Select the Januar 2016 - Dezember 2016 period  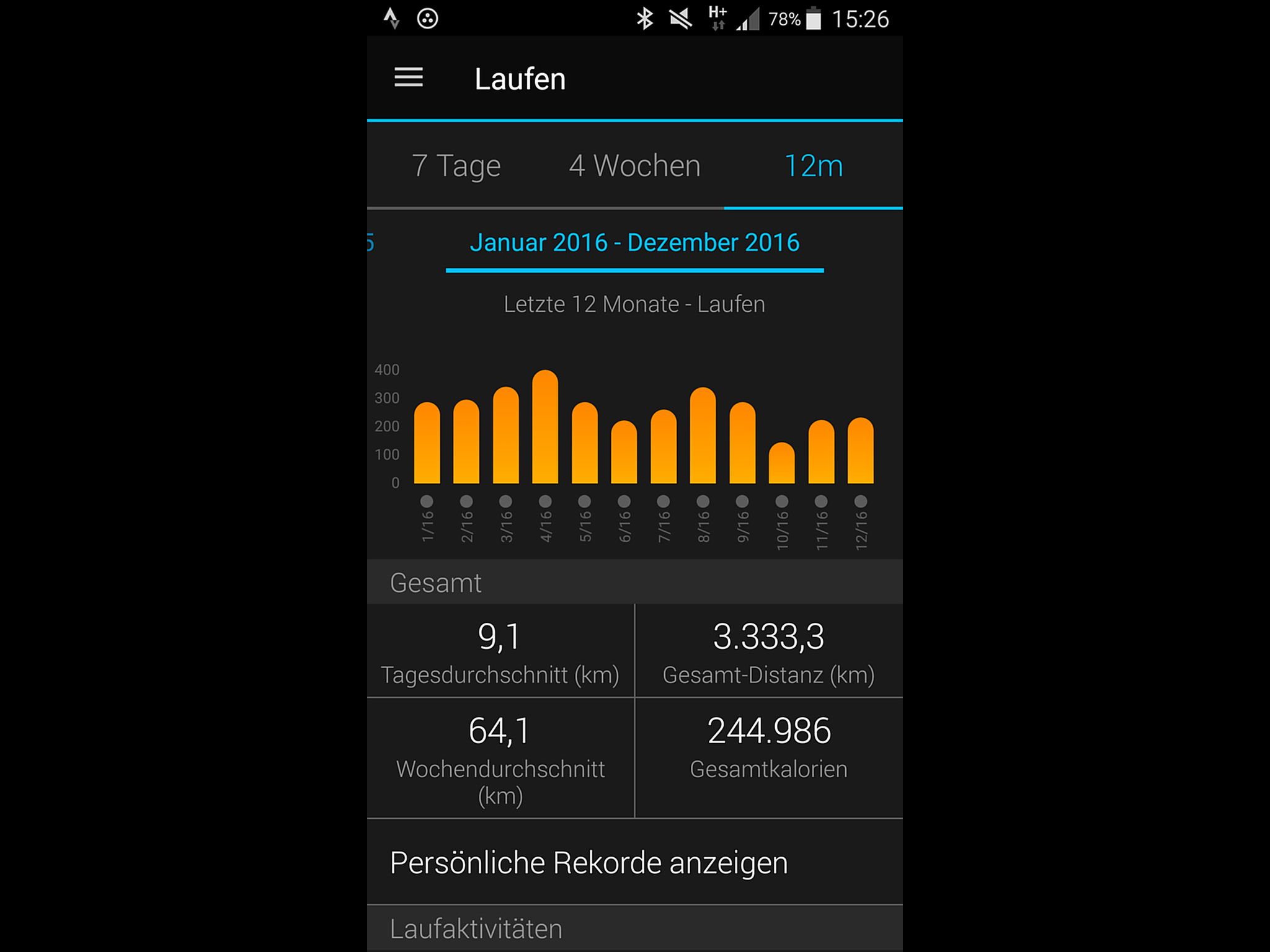(634, 243)
